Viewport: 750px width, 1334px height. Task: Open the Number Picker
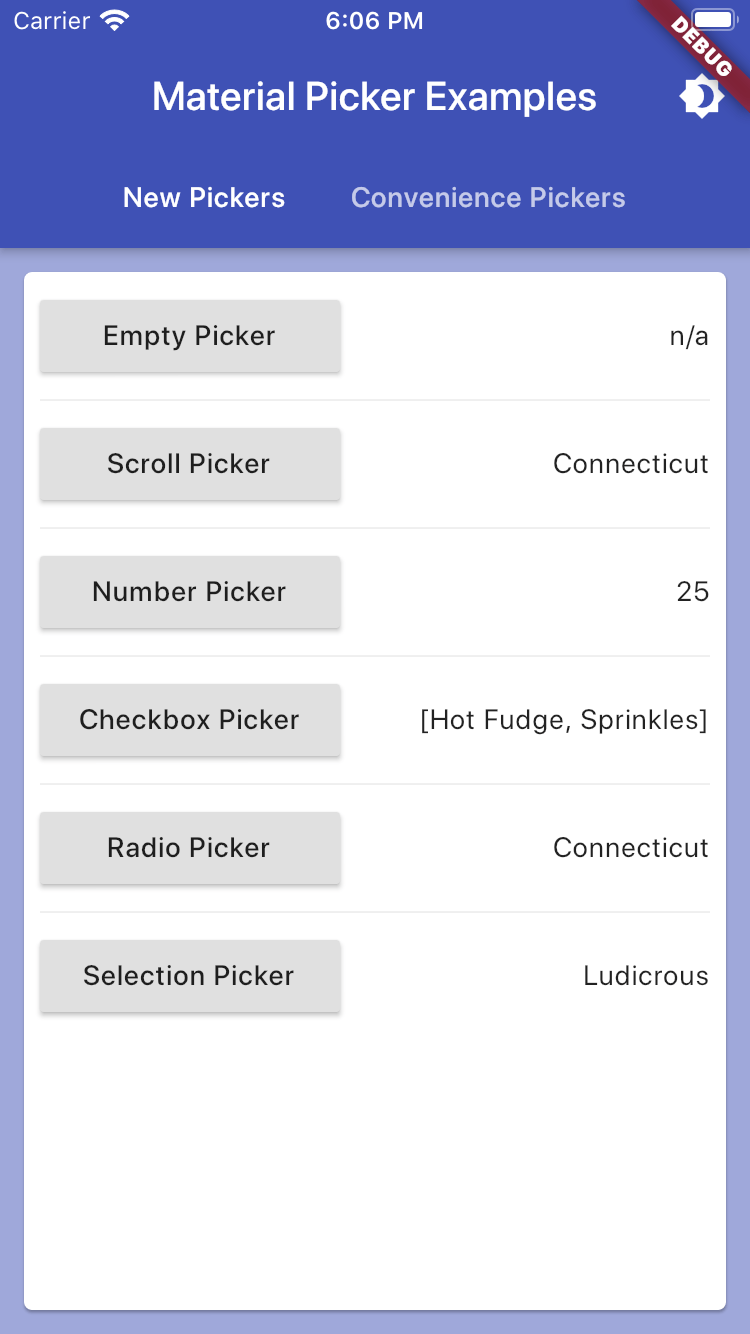[x=189, y=592]
